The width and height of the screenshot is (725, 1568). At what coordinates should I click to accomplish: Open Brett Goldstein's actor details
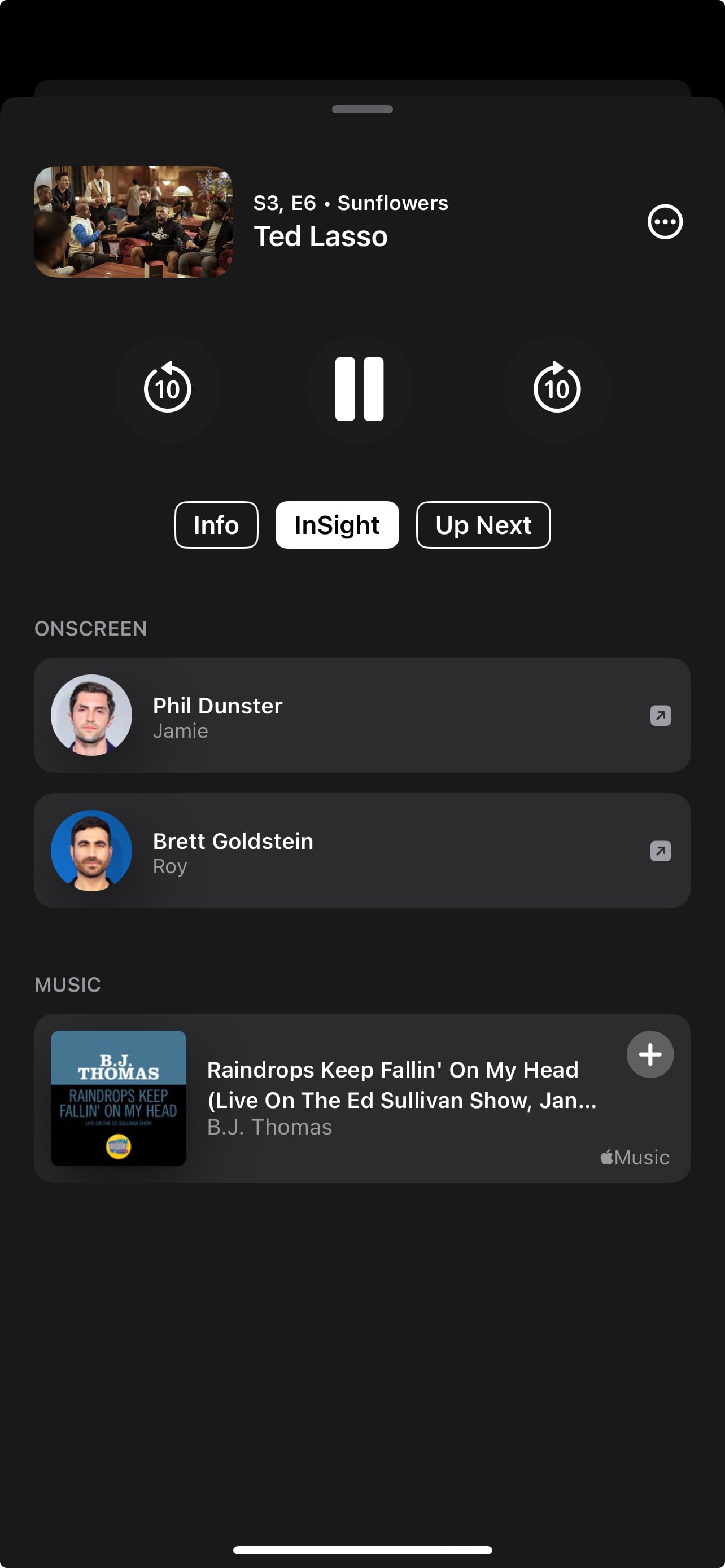pyautogui.click(x=361, y=851)
